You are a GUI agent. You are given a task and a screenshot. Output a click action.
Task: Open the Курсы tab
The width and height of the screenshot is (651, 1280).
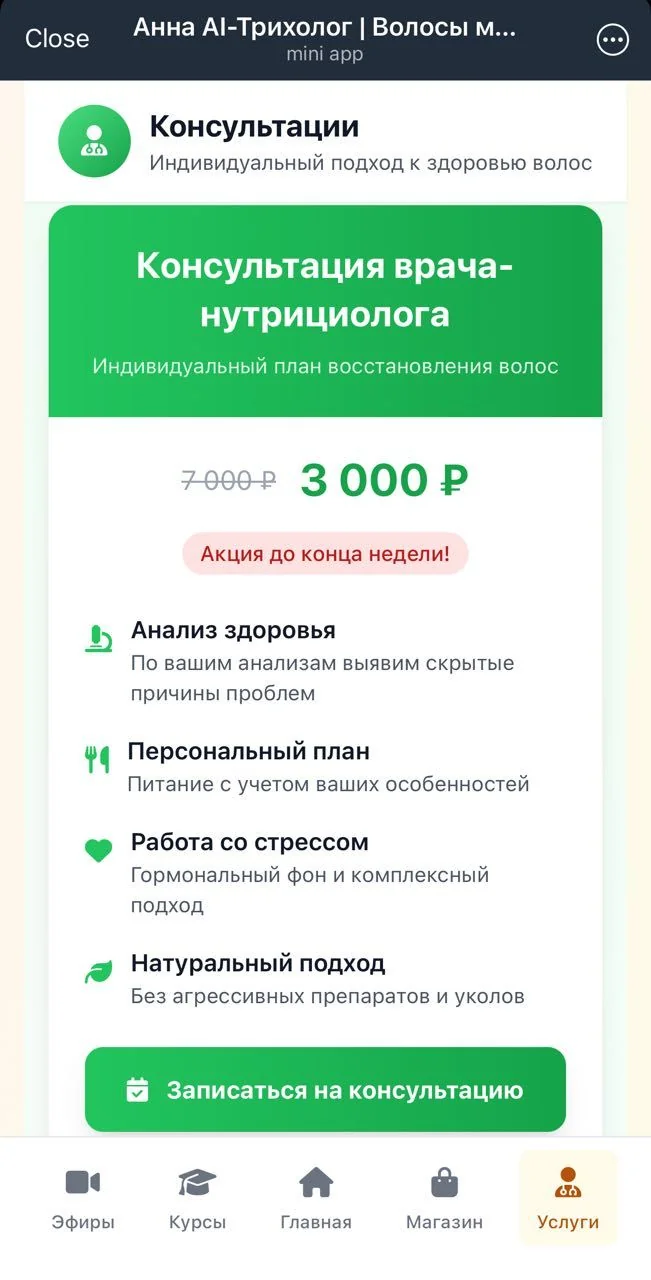click(197, 1197)
